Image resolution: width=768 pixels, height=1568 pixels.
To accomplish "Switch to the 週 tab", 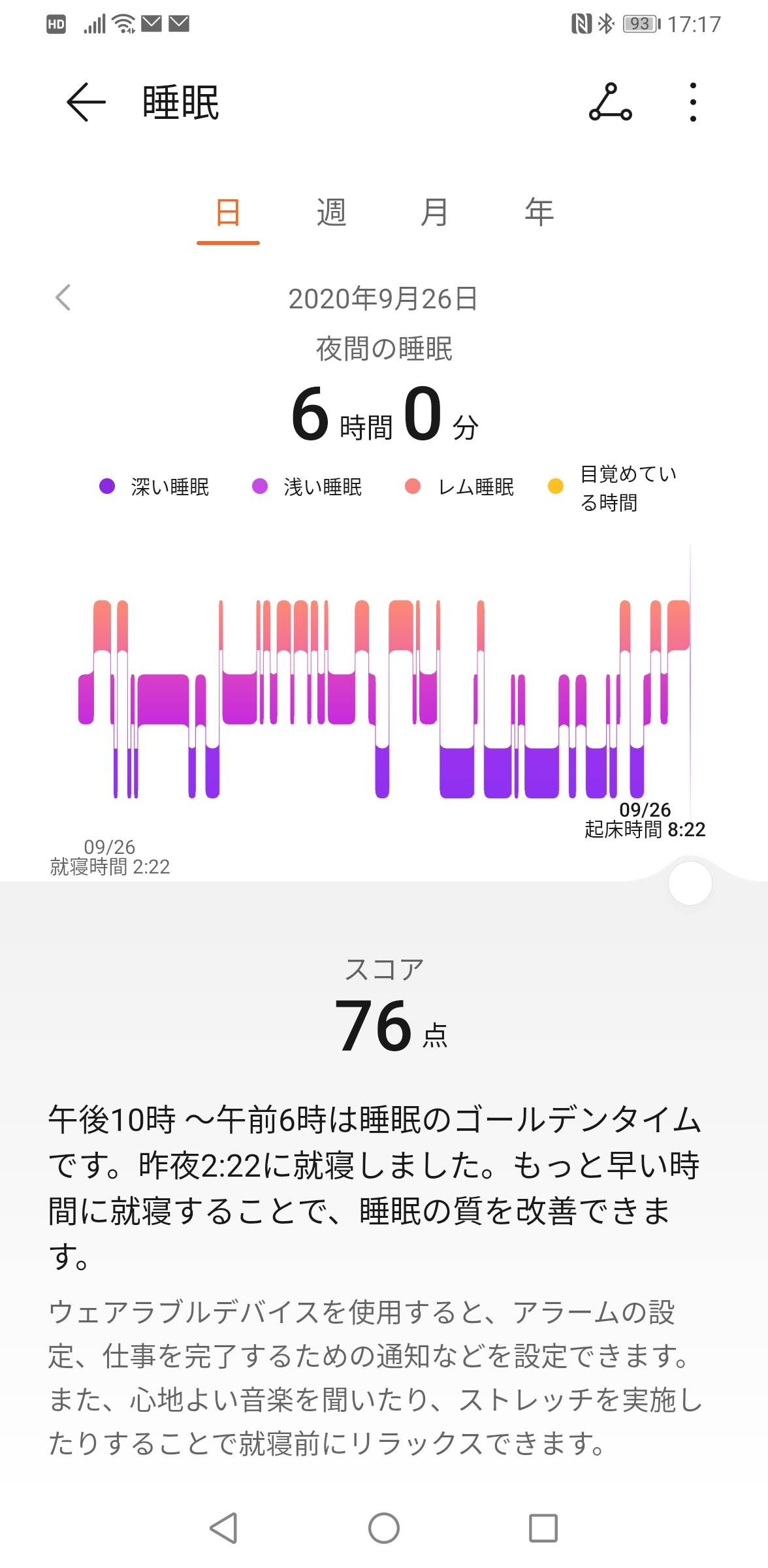I will [x=331, y=213].
